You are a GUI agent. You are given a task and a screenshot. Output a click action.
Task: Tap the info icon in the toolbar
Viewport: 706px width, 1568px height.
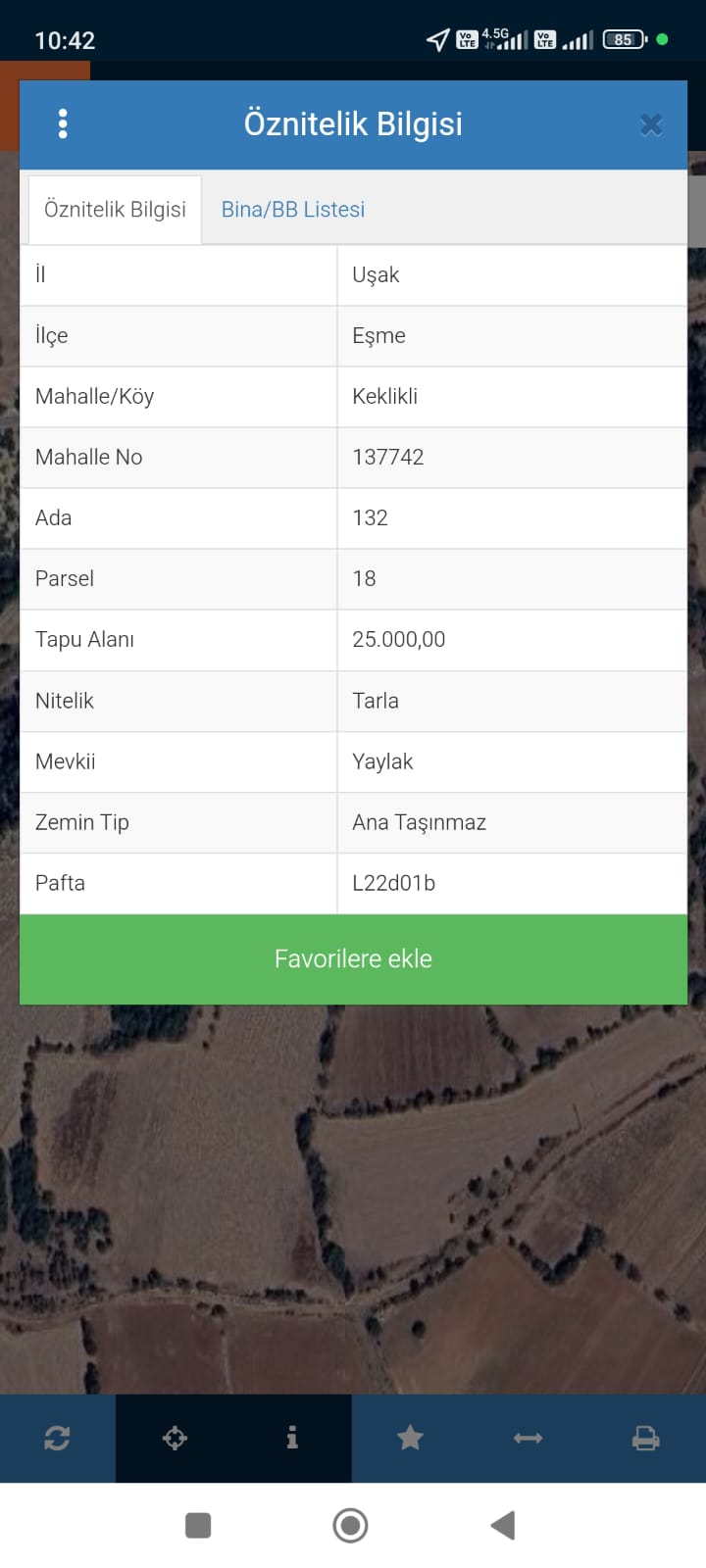(292, 1439)
